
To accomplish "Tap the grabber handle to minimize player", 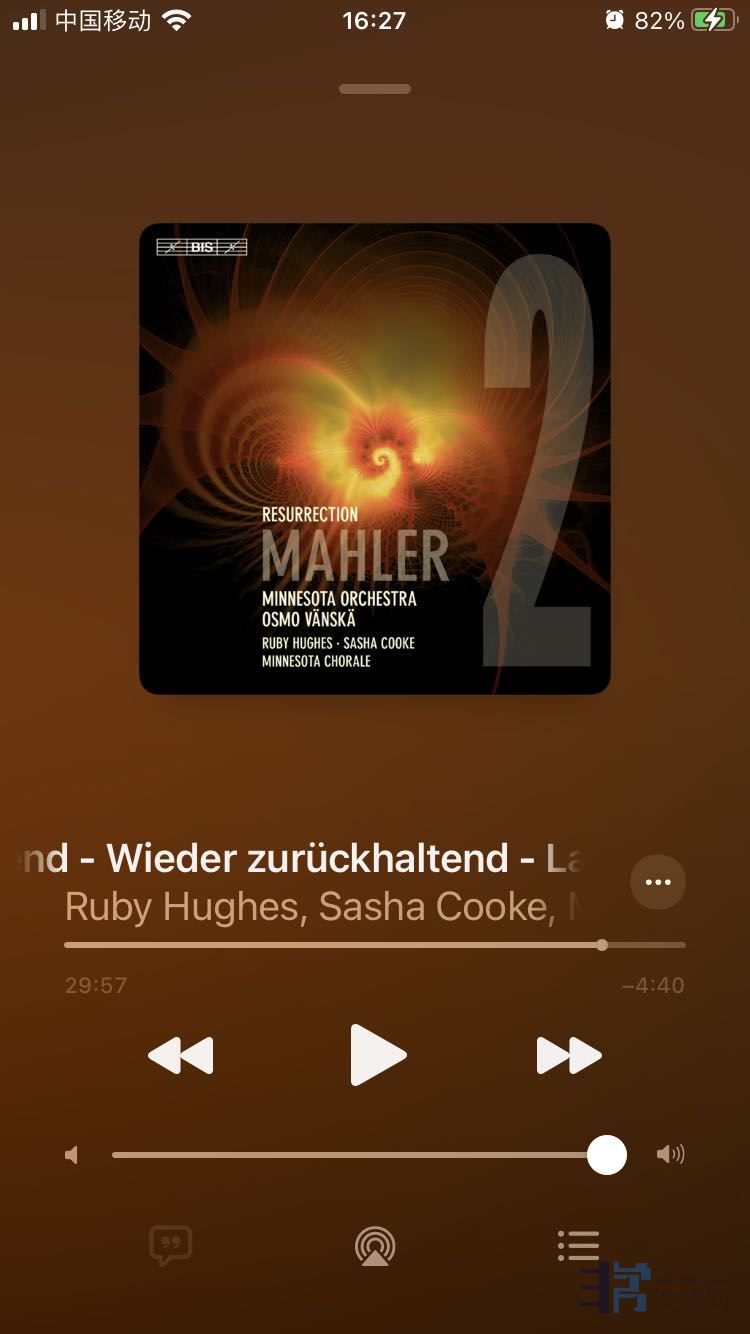I will [x=375, y=89].
